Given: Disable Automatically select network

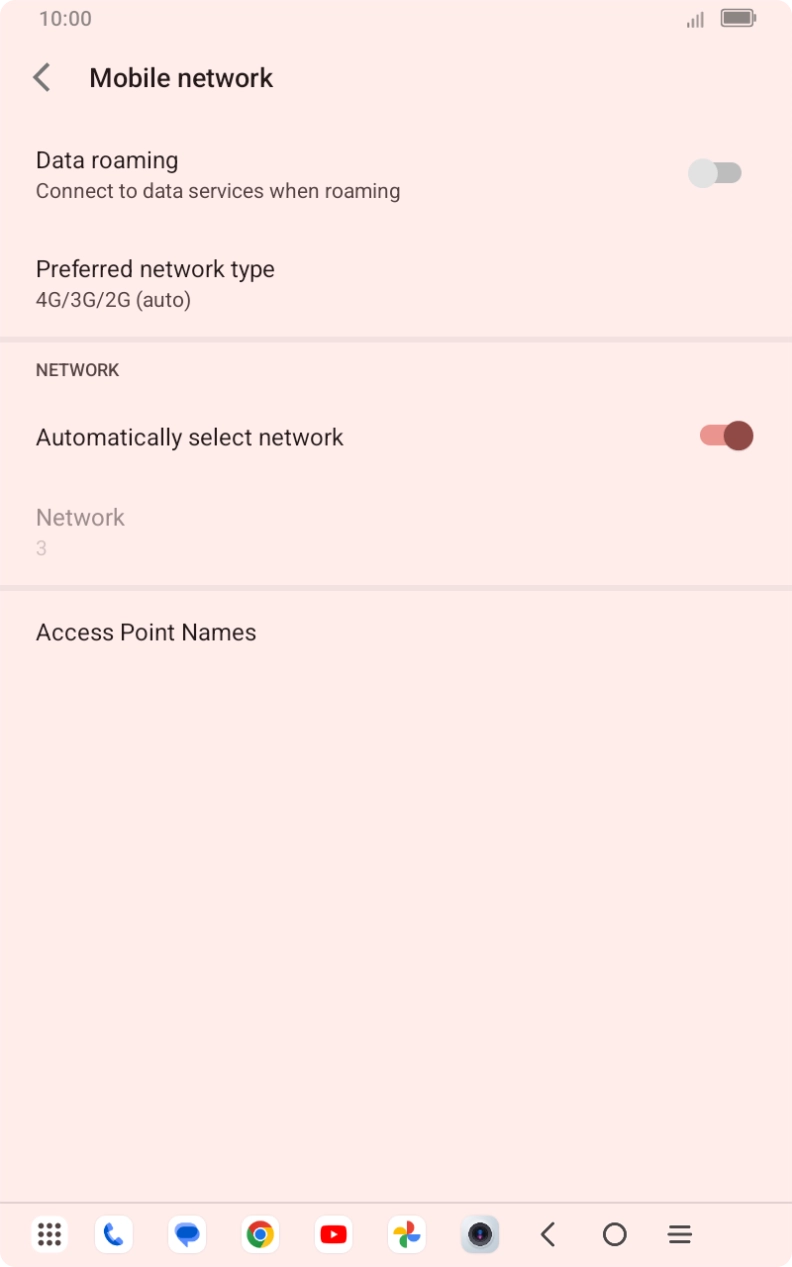Looking at the screenshot, I should coord(724,436).
